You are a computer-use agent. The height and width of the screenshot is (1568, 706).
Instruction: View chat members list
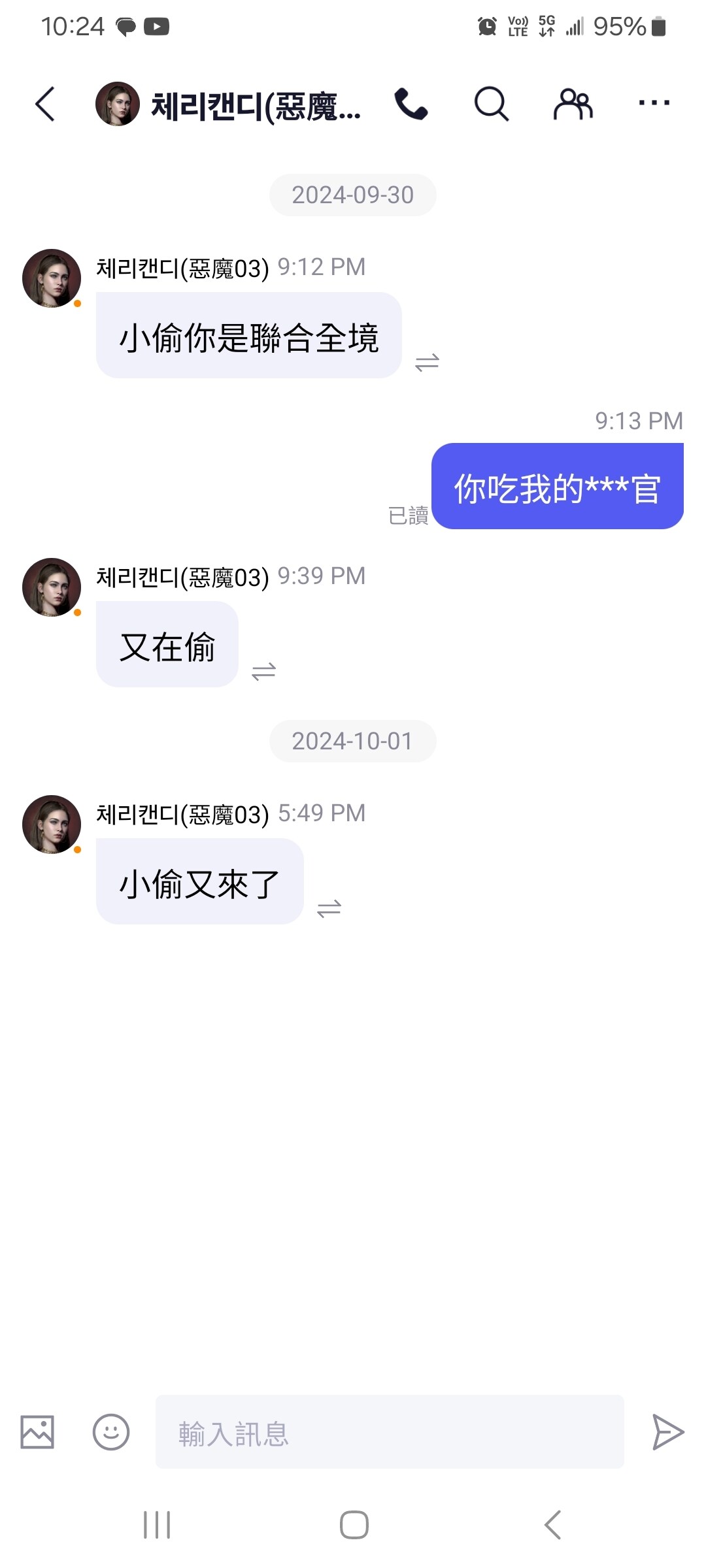pos(573,104)
